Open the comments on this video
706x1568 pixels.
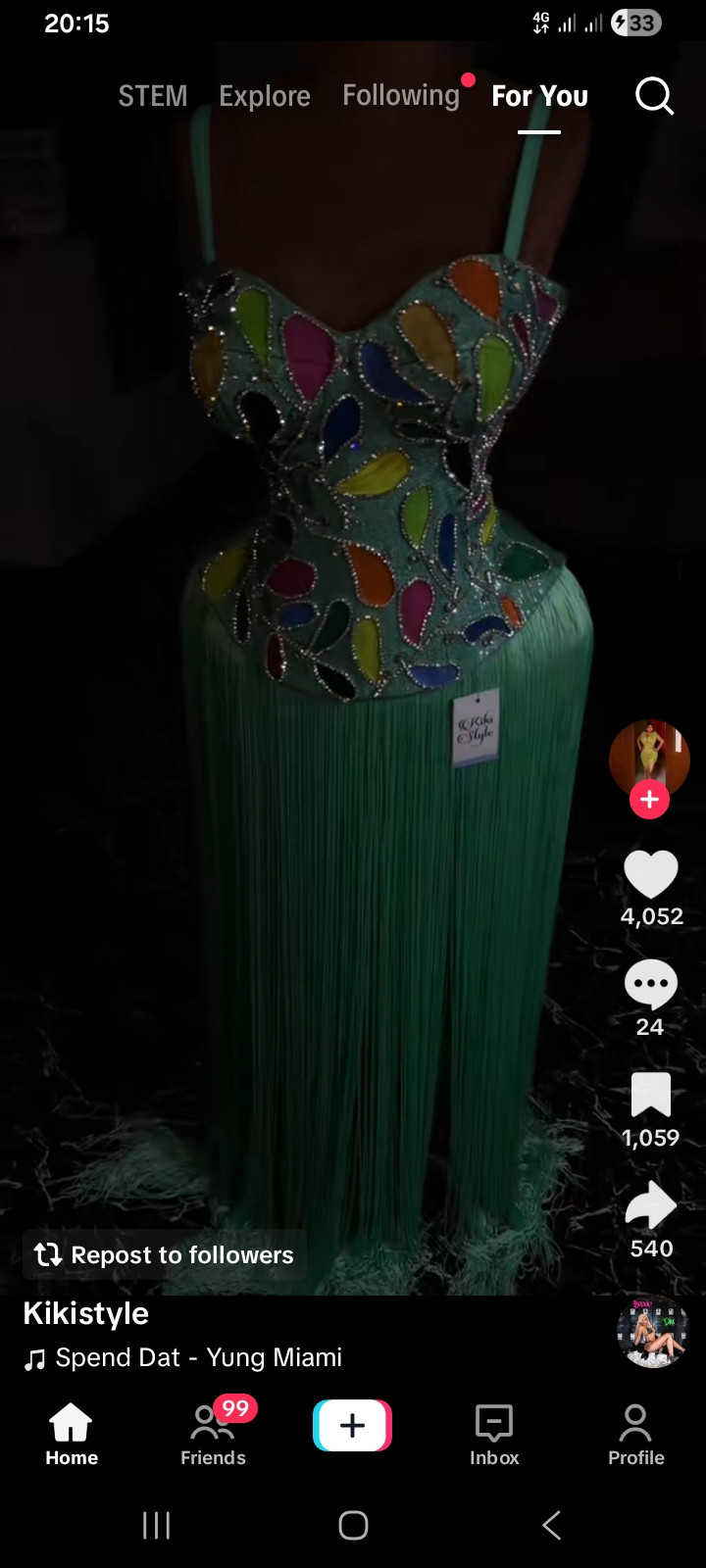[x=650, y=984]
